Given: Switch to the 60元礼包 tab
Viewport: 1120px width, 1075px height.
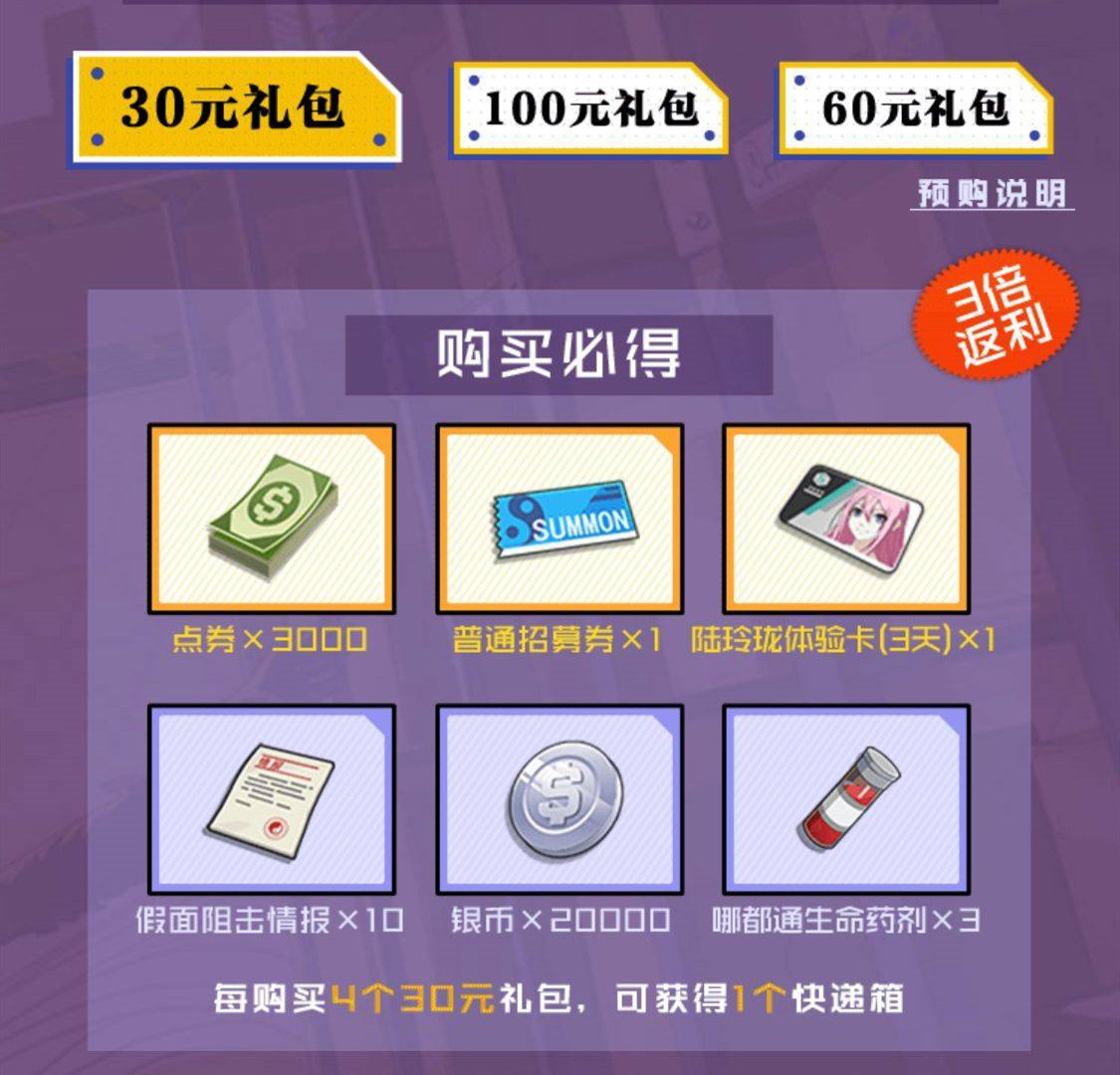Looking at the screenshot, I should (x=915, y=108).
